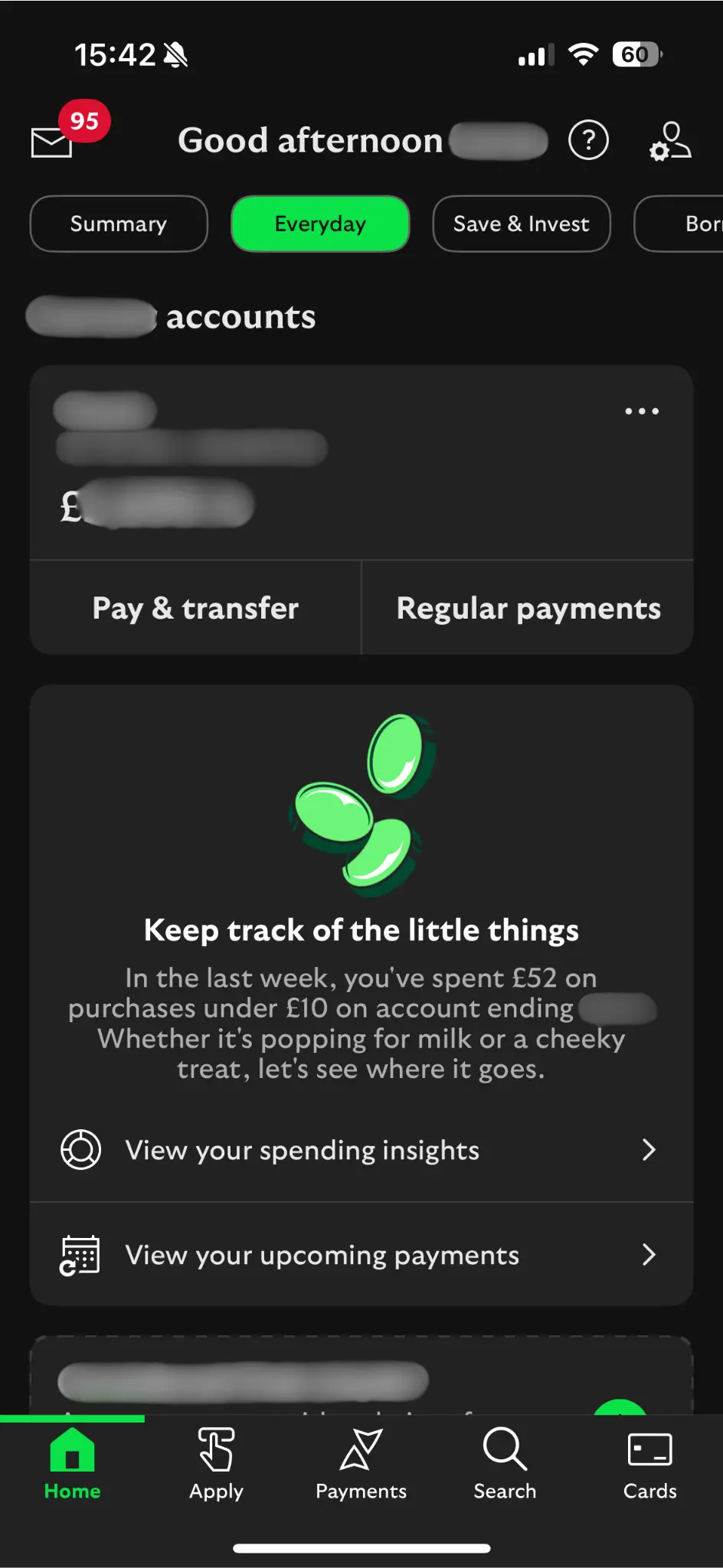
Task: Open profile and settings icon
Action: (x=670, y=141)
